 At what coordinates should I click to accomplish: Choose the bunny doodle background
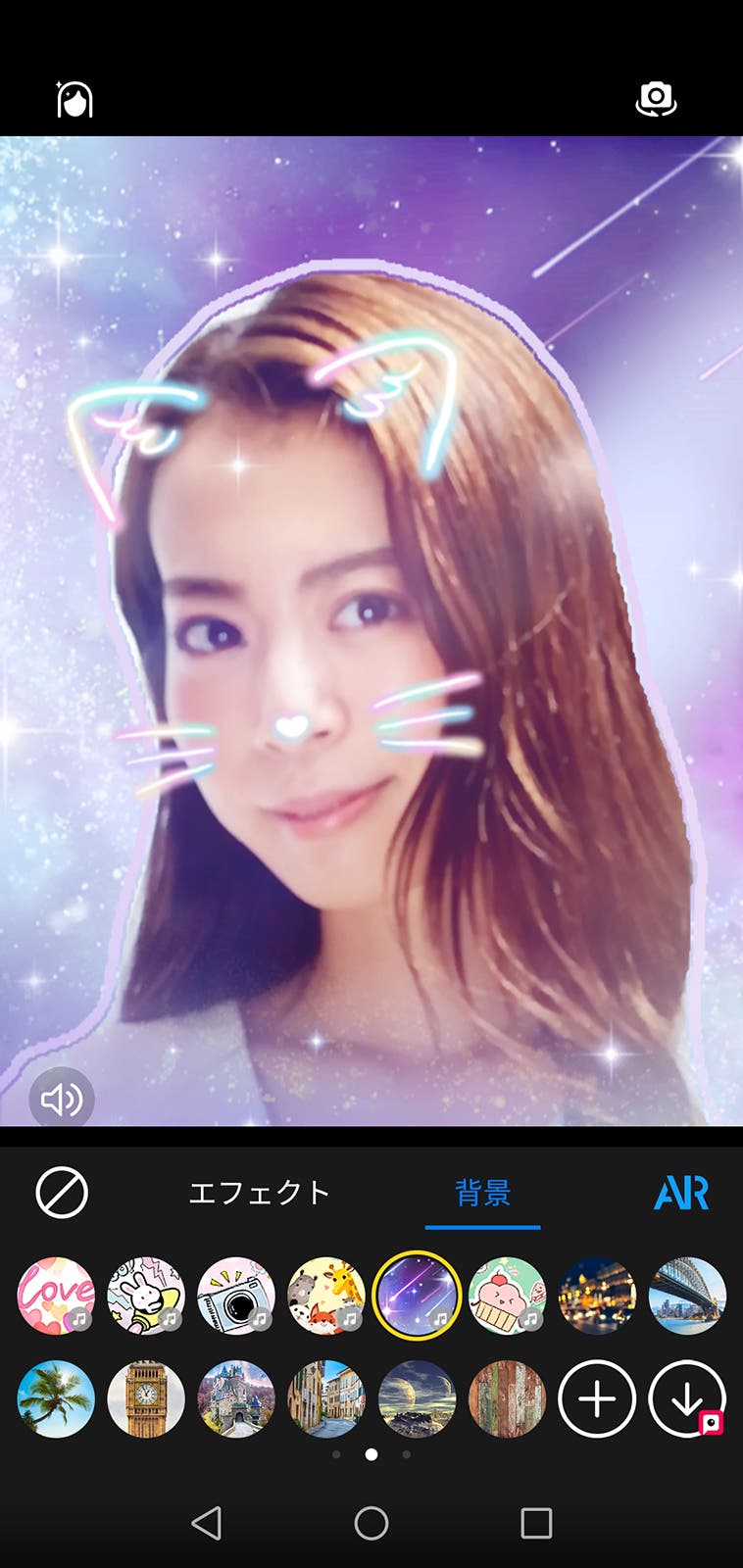(x=146, y=1296)
